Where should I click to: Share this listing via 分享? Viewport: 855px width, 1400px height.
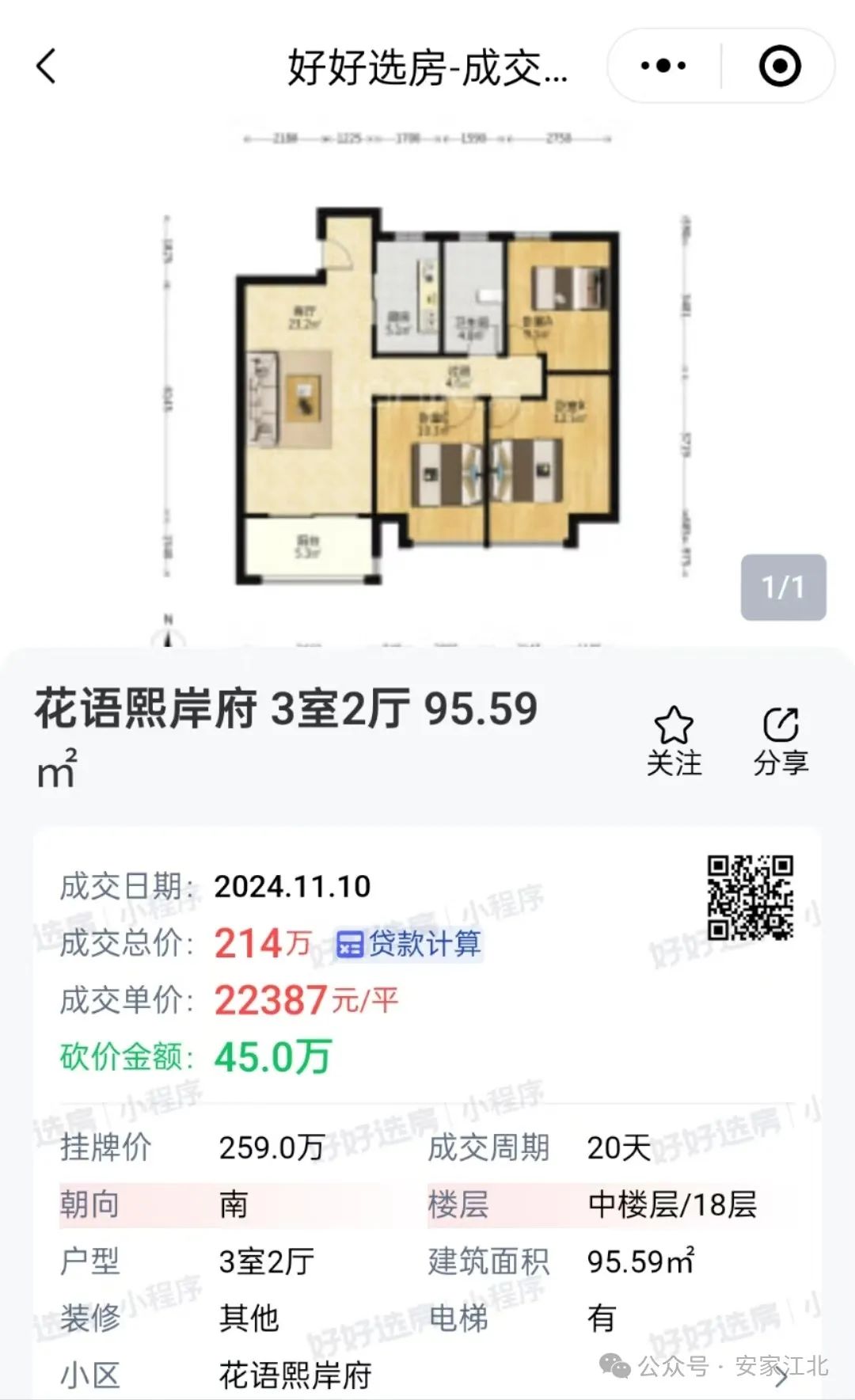click(781, 741)
